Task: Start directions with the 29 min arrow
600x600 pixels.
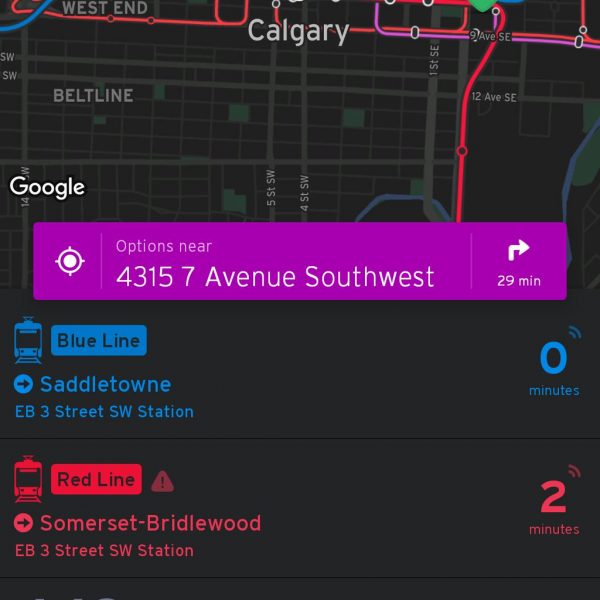Action: click(518, 262)
